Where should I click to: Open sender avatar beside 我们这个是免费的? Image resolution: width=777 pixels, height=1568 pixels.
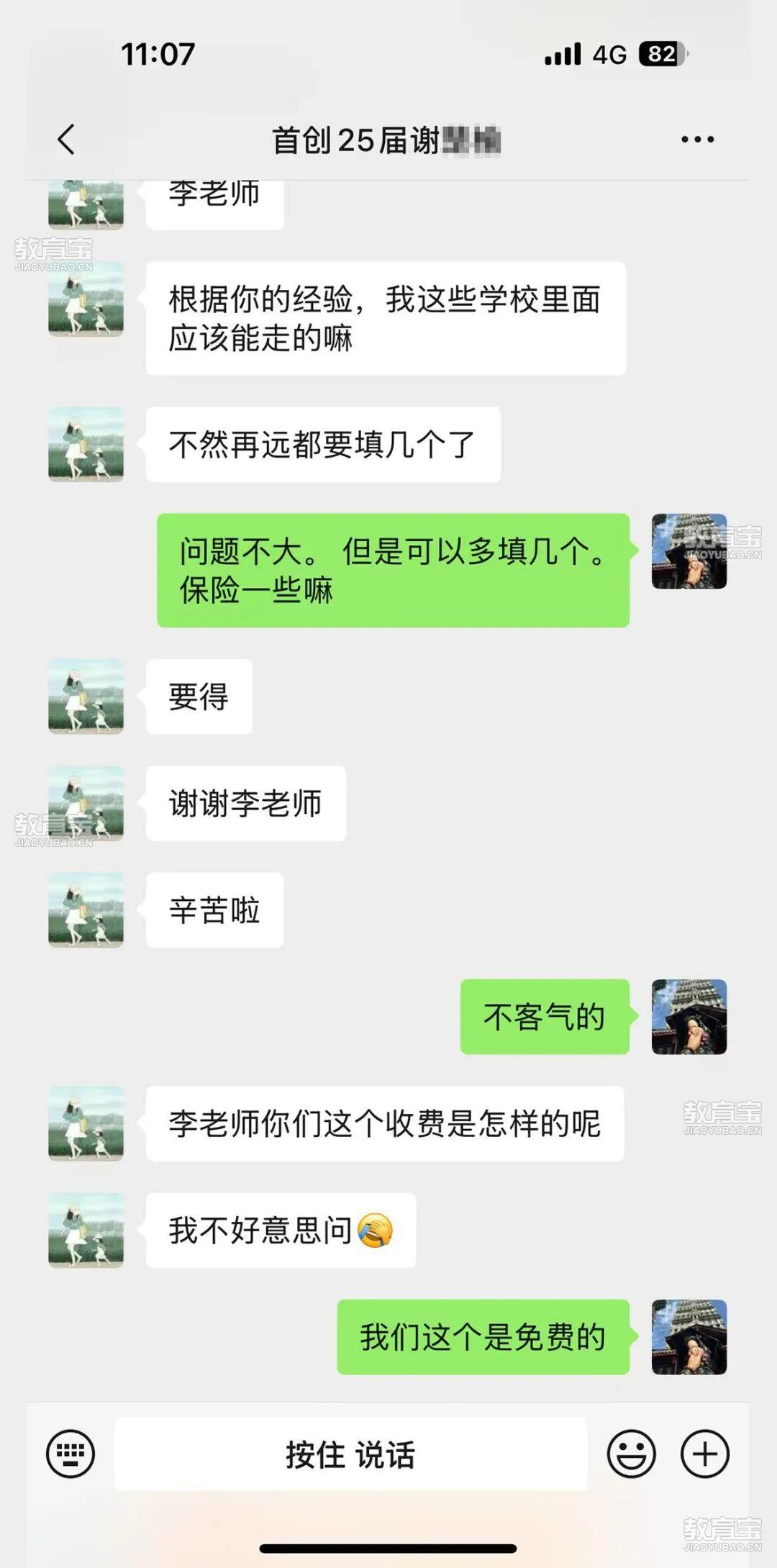click(x=689, y=1337)
